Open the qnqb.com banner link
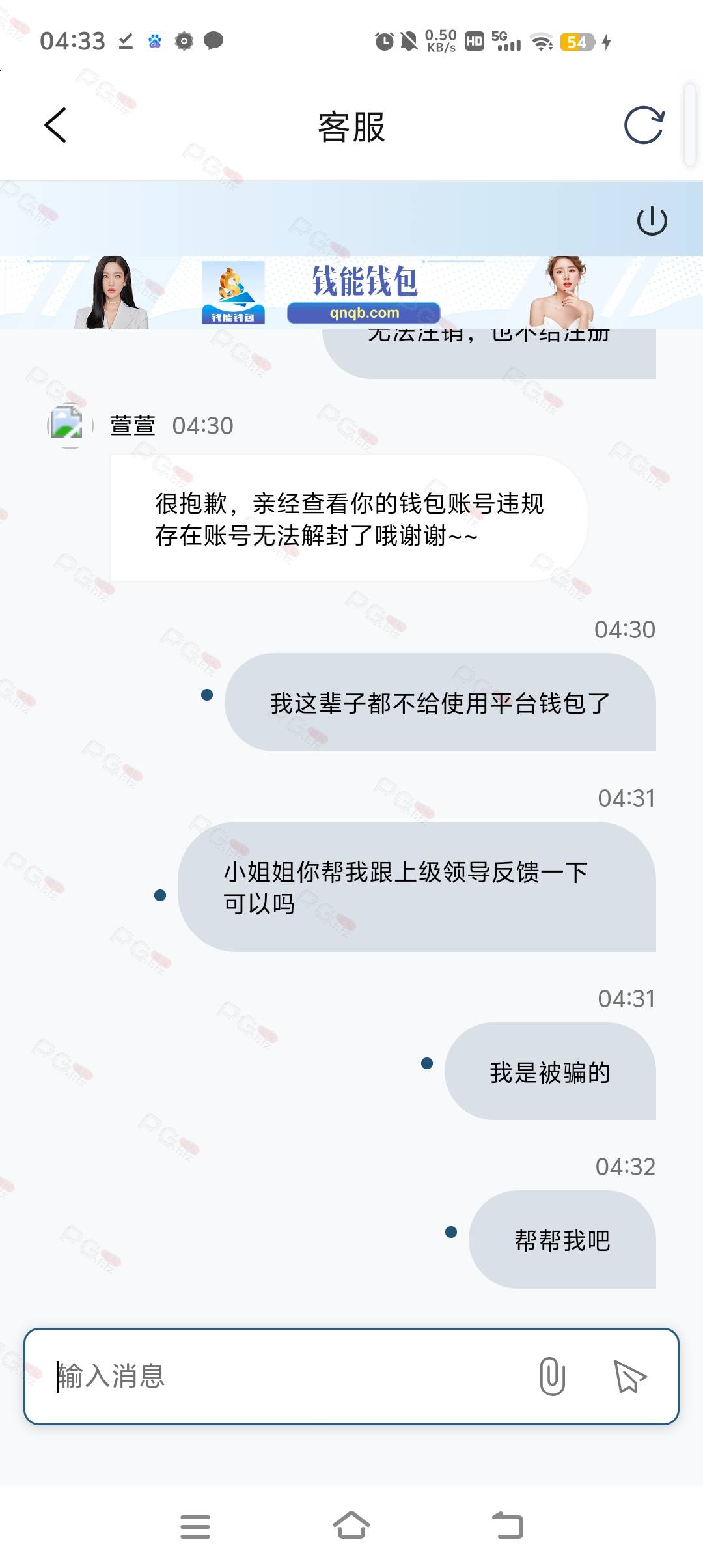Screen dimensions: 703x1568 [x=364, y=313]
